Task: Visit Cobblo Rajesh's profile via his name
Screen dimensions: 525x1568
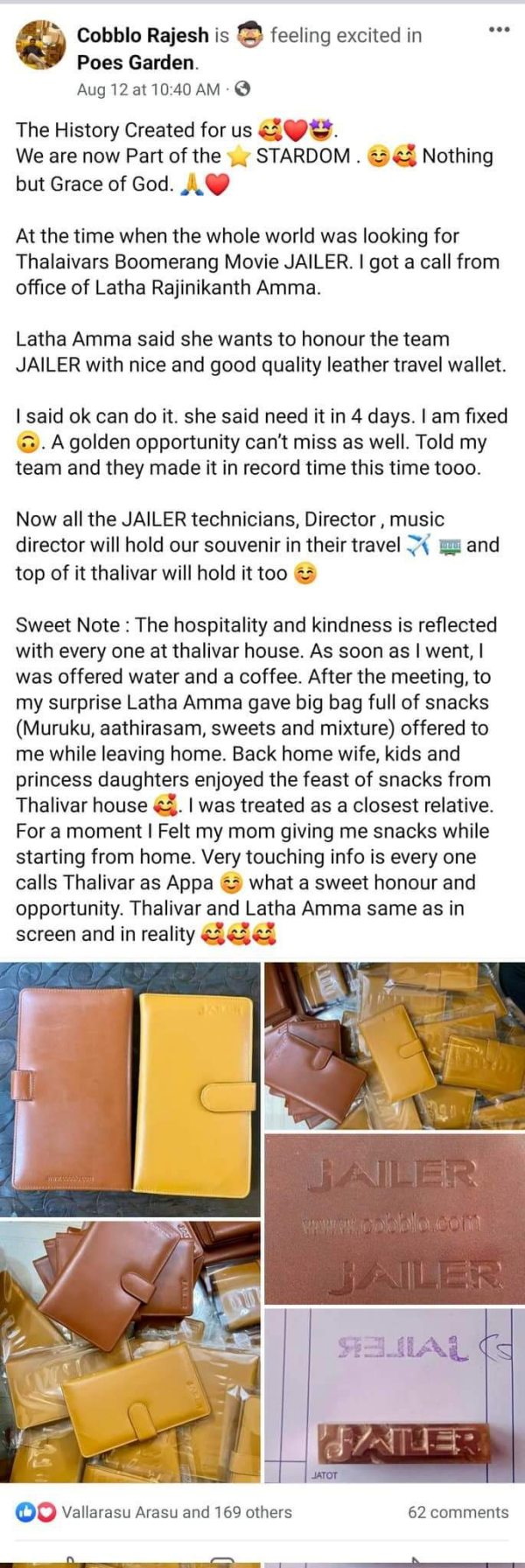Action: click(143, 36)
